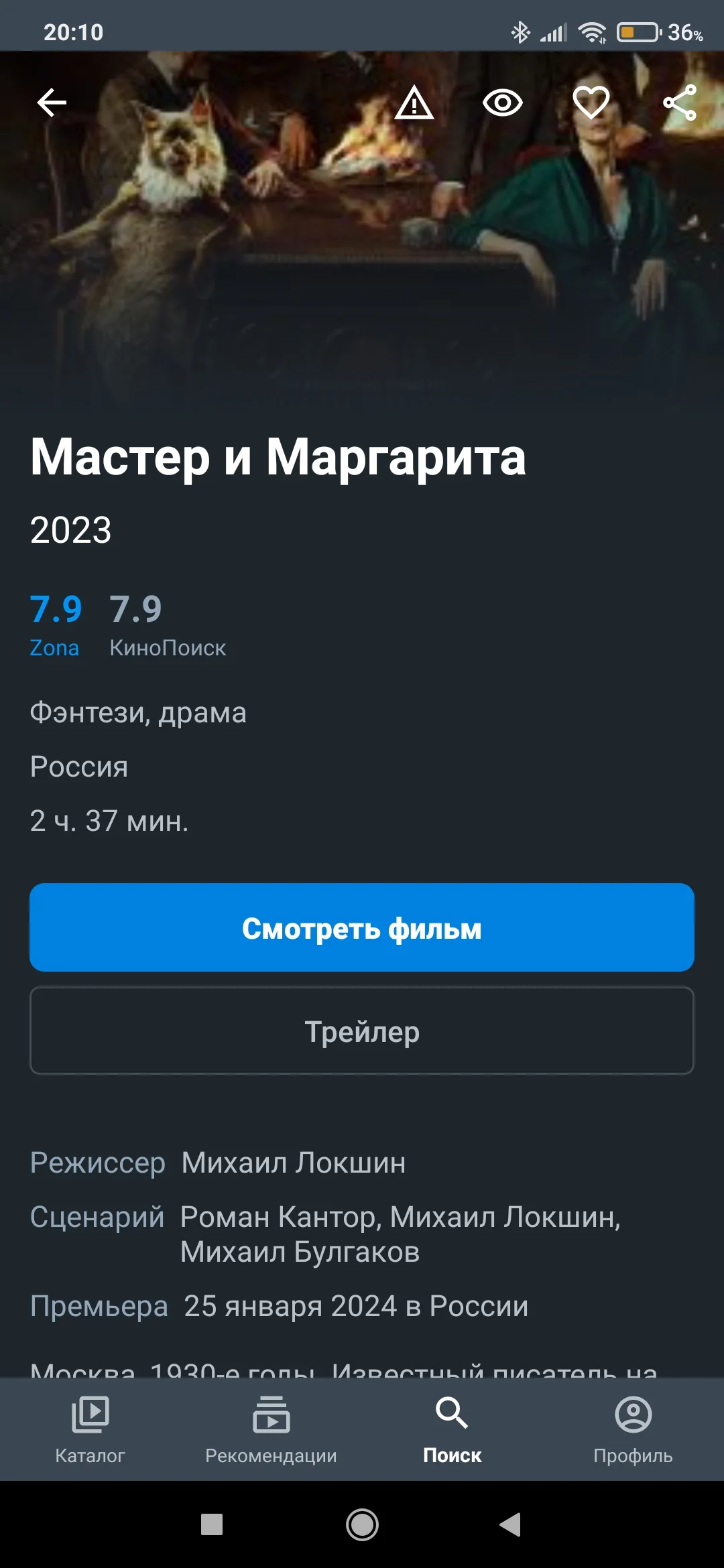Open the genre Фэнтези, драма listing
Image resolution: width=724 pixels, height=1568 pixels.
click(137, 712)
